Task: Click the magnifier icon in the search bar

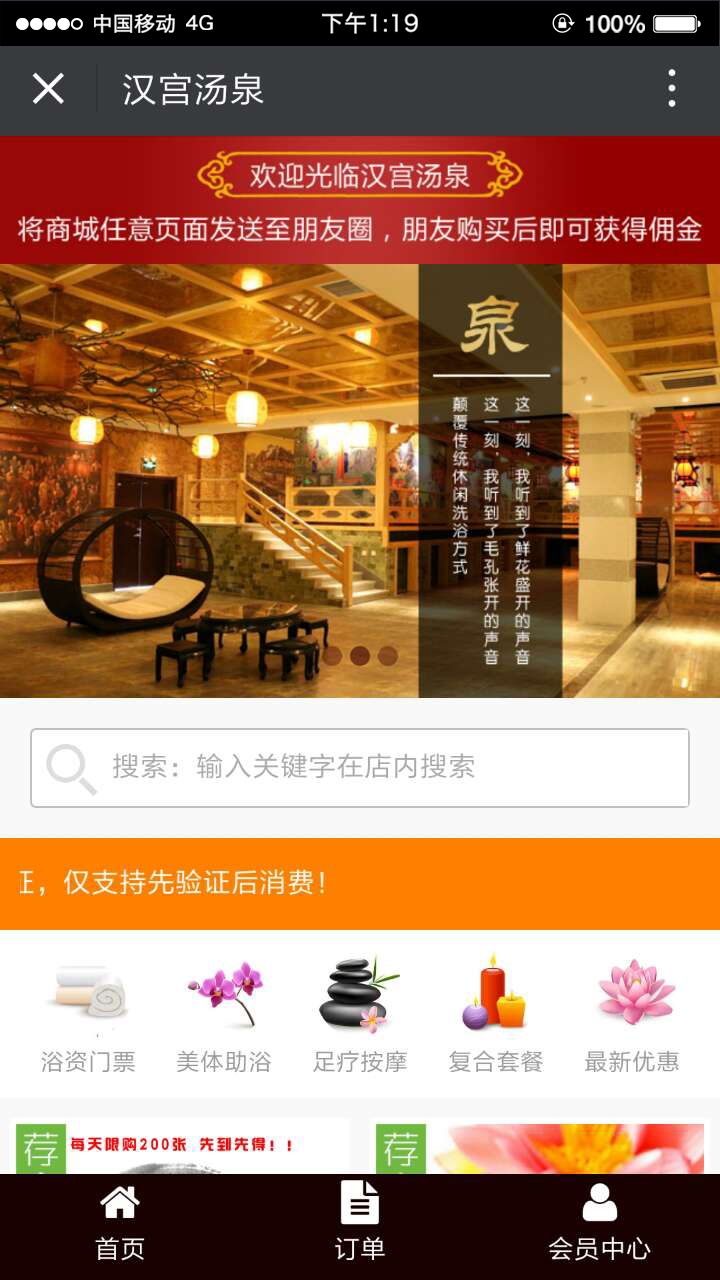Action: coord(70,766)
